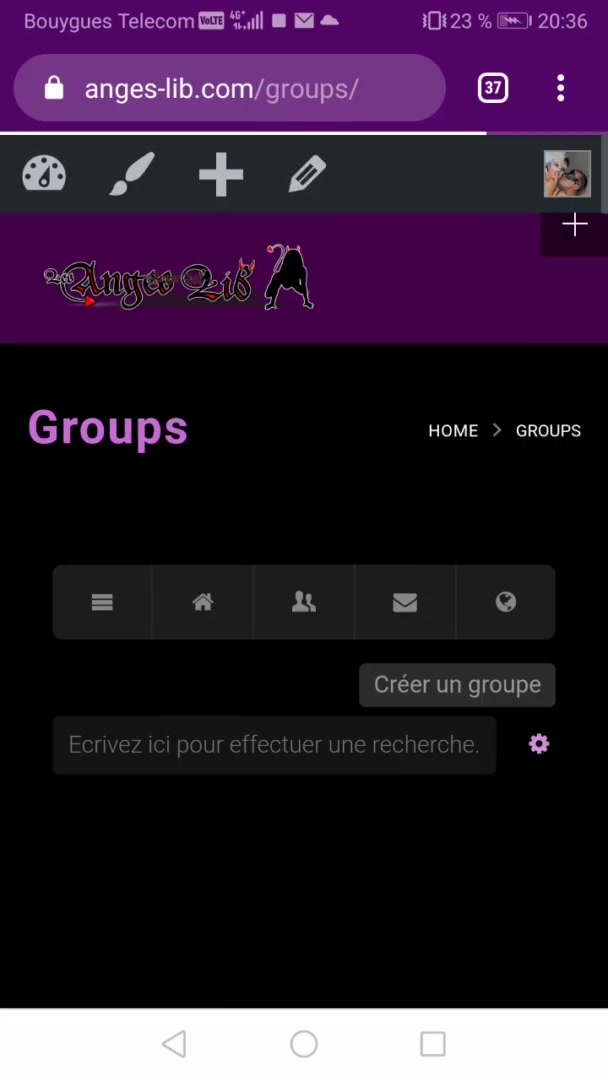Screen dimensions: 608x1080
Task: Tap the Anges Lib site logo
Action: (x=179, y=279)
